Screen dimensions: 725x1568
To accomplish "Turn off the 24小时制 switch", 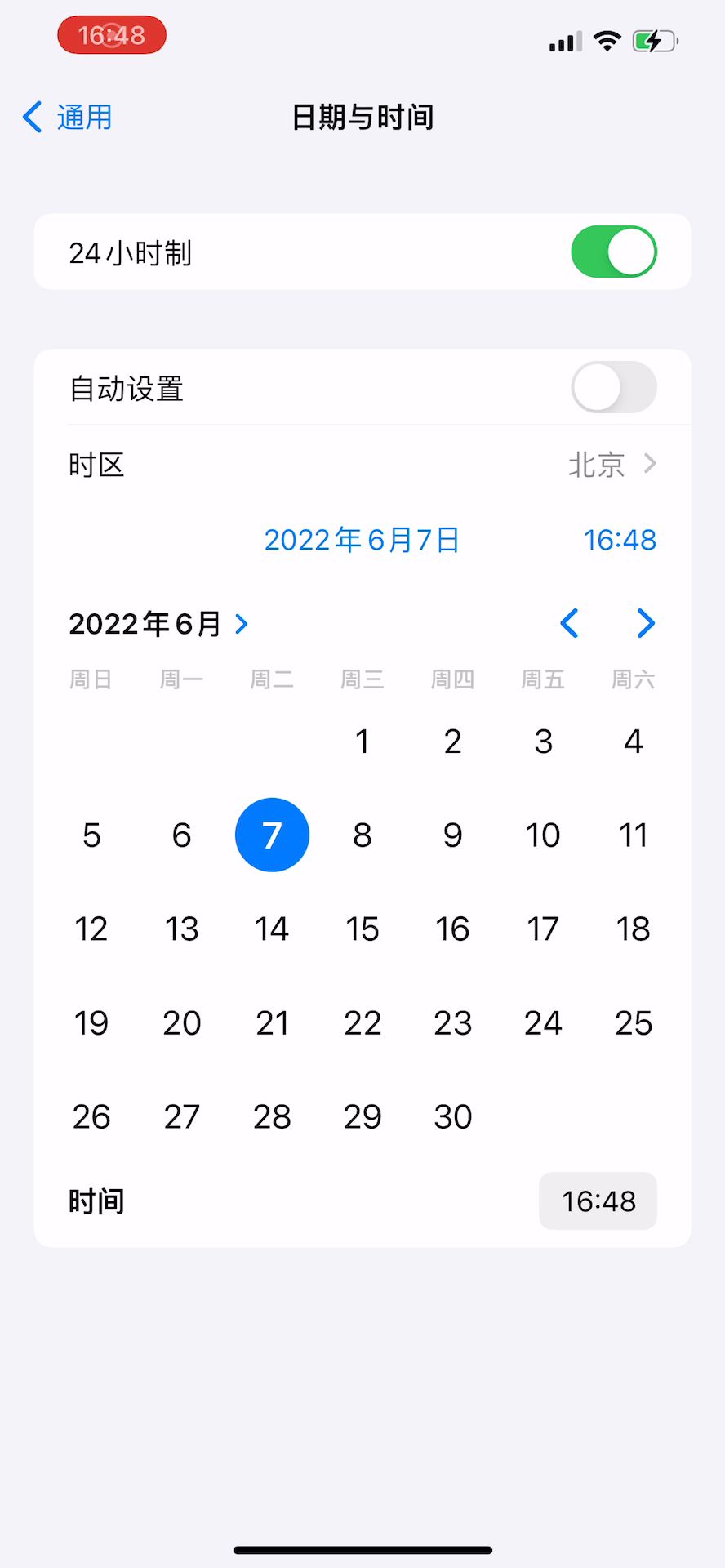I will click(x=614, y=252).
